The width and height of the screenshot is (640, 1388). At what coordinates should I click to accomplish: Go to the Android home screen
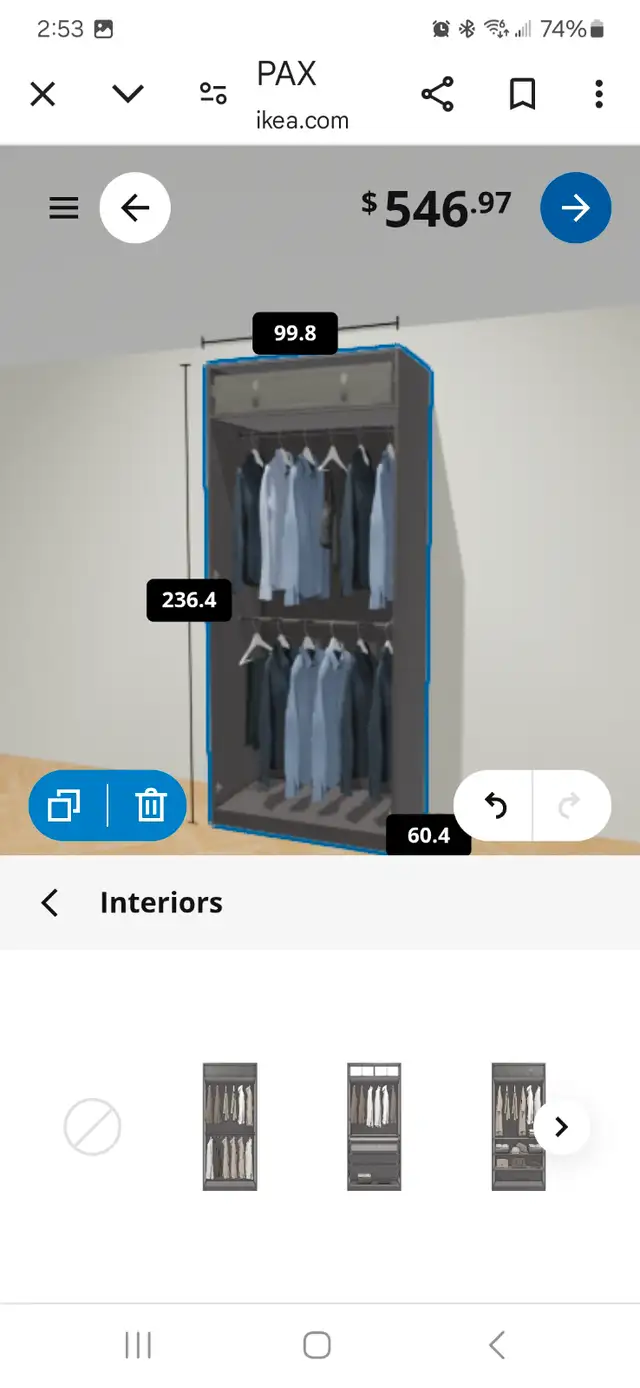[x=317, y=1345]
